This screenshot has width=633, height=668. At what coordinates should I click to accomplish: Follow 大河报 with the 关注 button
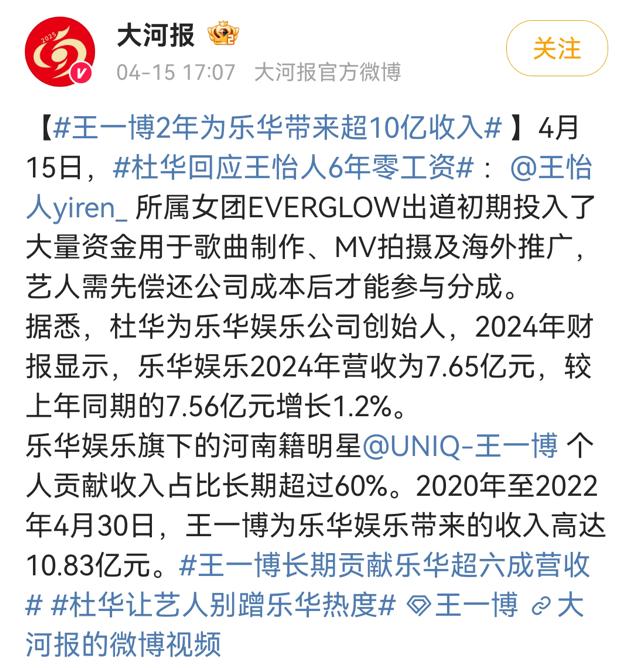[x=557, y=48]
